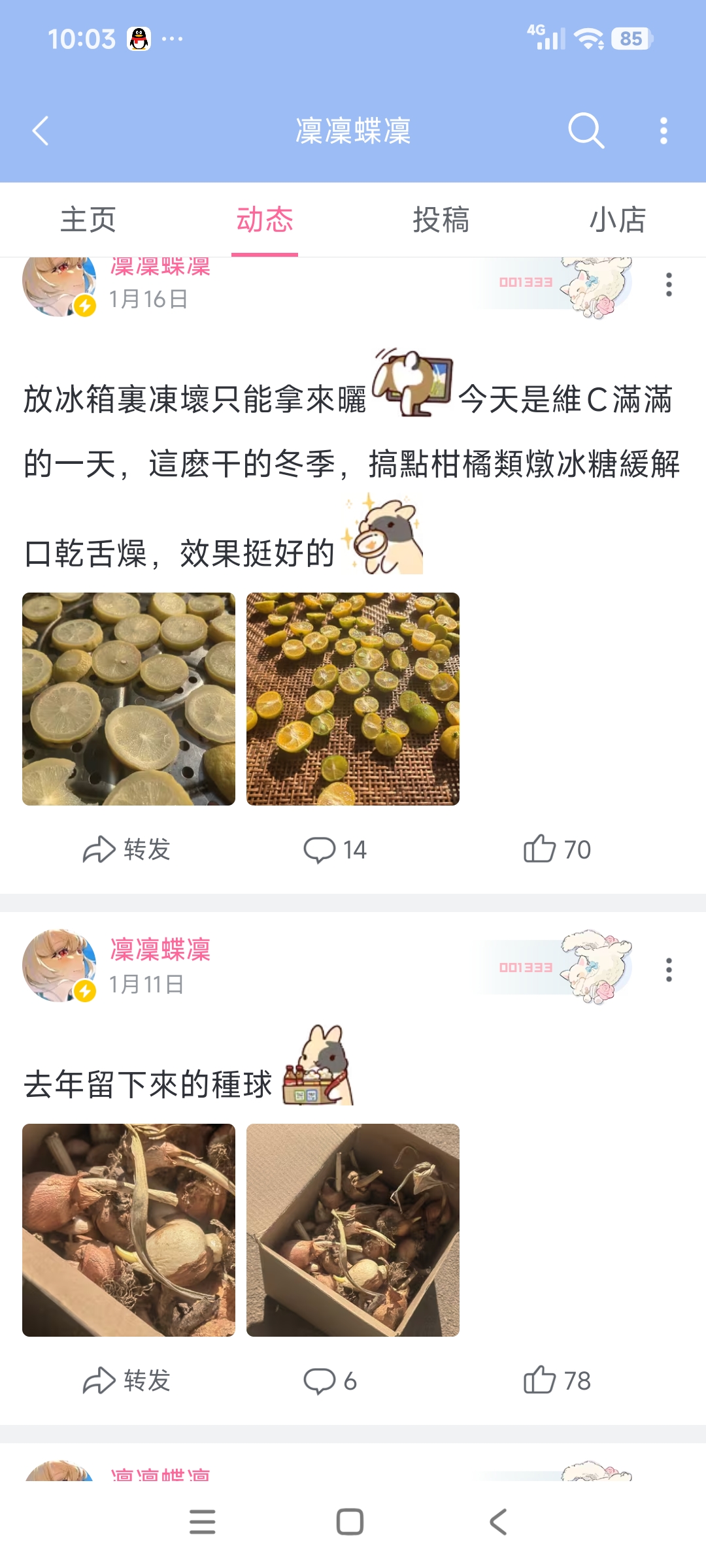Repost the 1月16日 citrus post

tap(127, 849)
